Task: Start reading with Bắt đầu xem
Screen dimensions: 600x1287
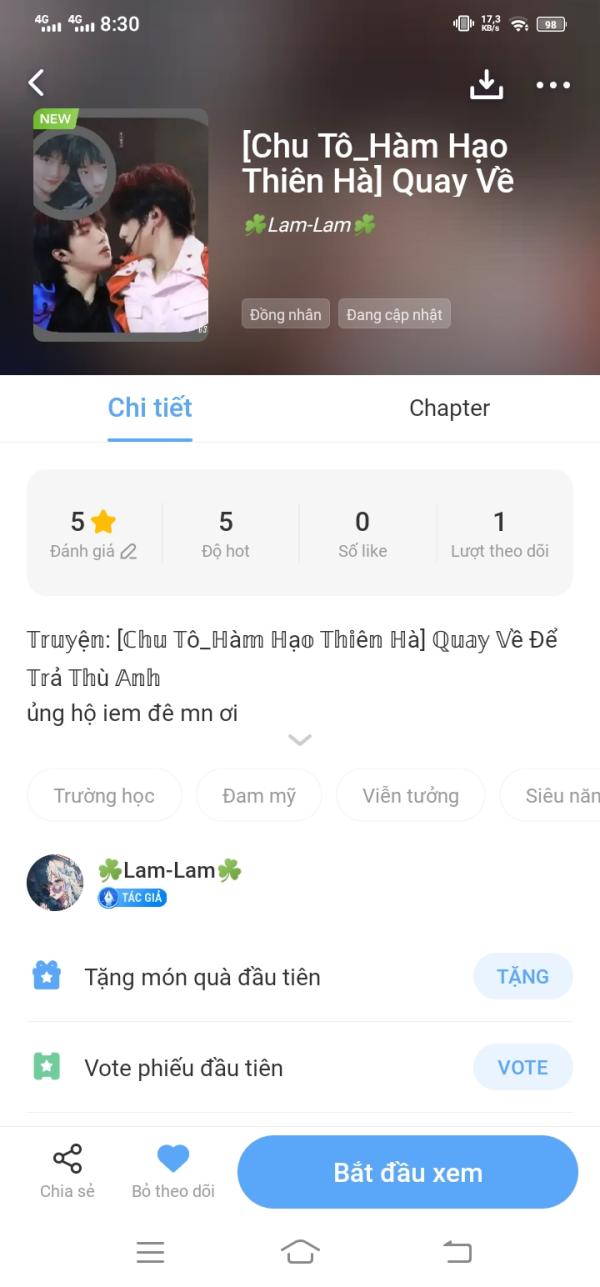Action: tap(407, 1172)
